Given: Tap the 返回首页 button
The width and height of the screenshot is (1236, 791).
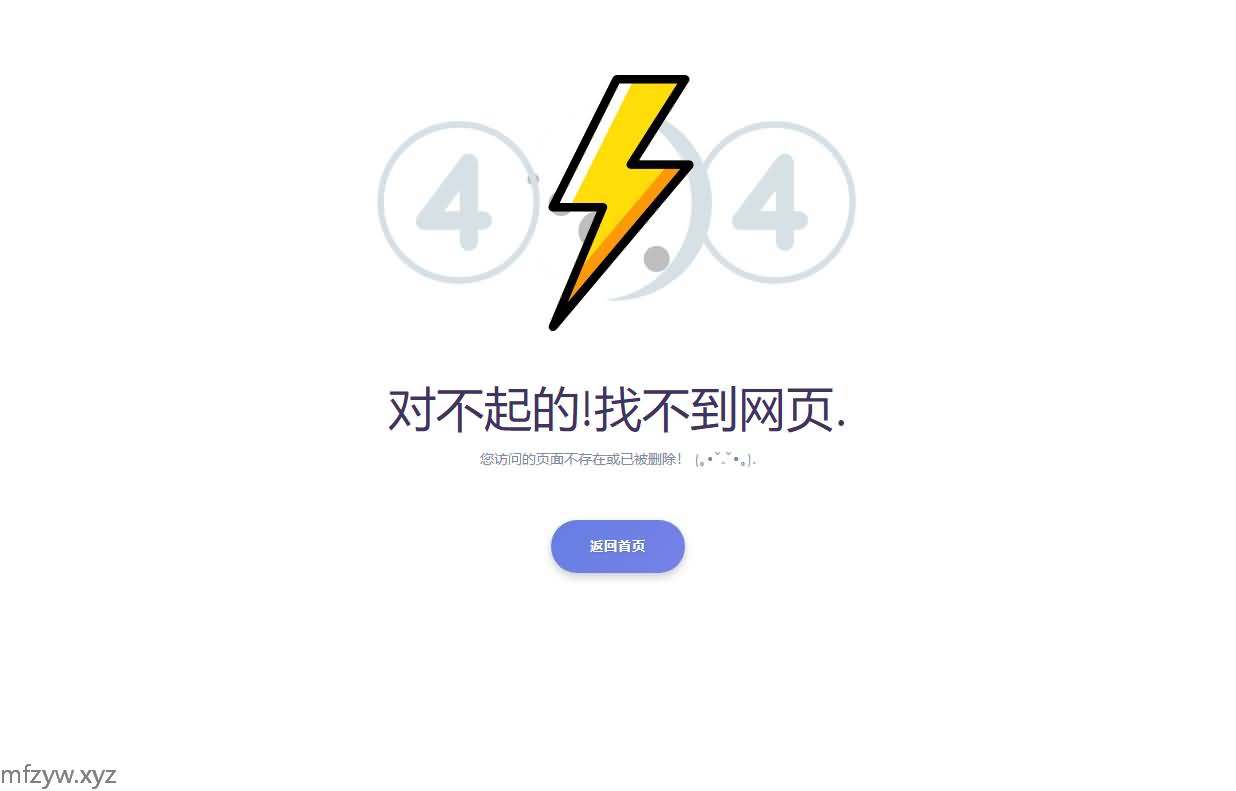Looking at the screenshot, I should click(x=617, y=546).
